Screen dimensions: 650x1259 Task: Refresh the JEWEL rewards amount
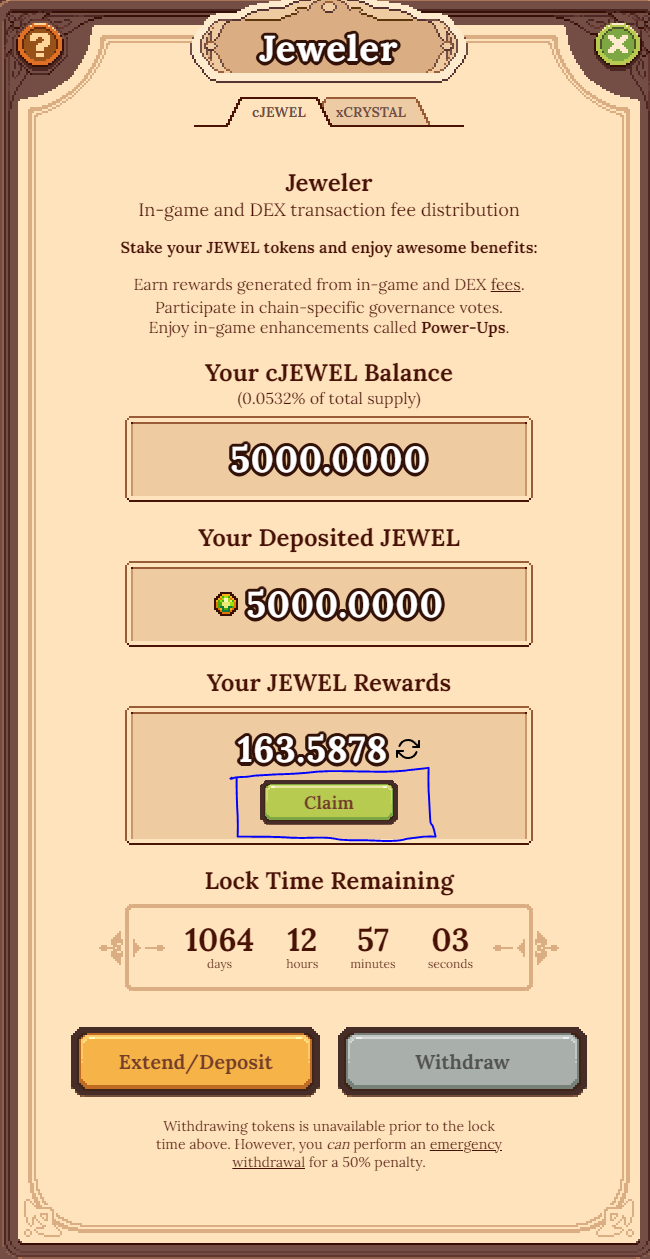(x=408, y=749)
